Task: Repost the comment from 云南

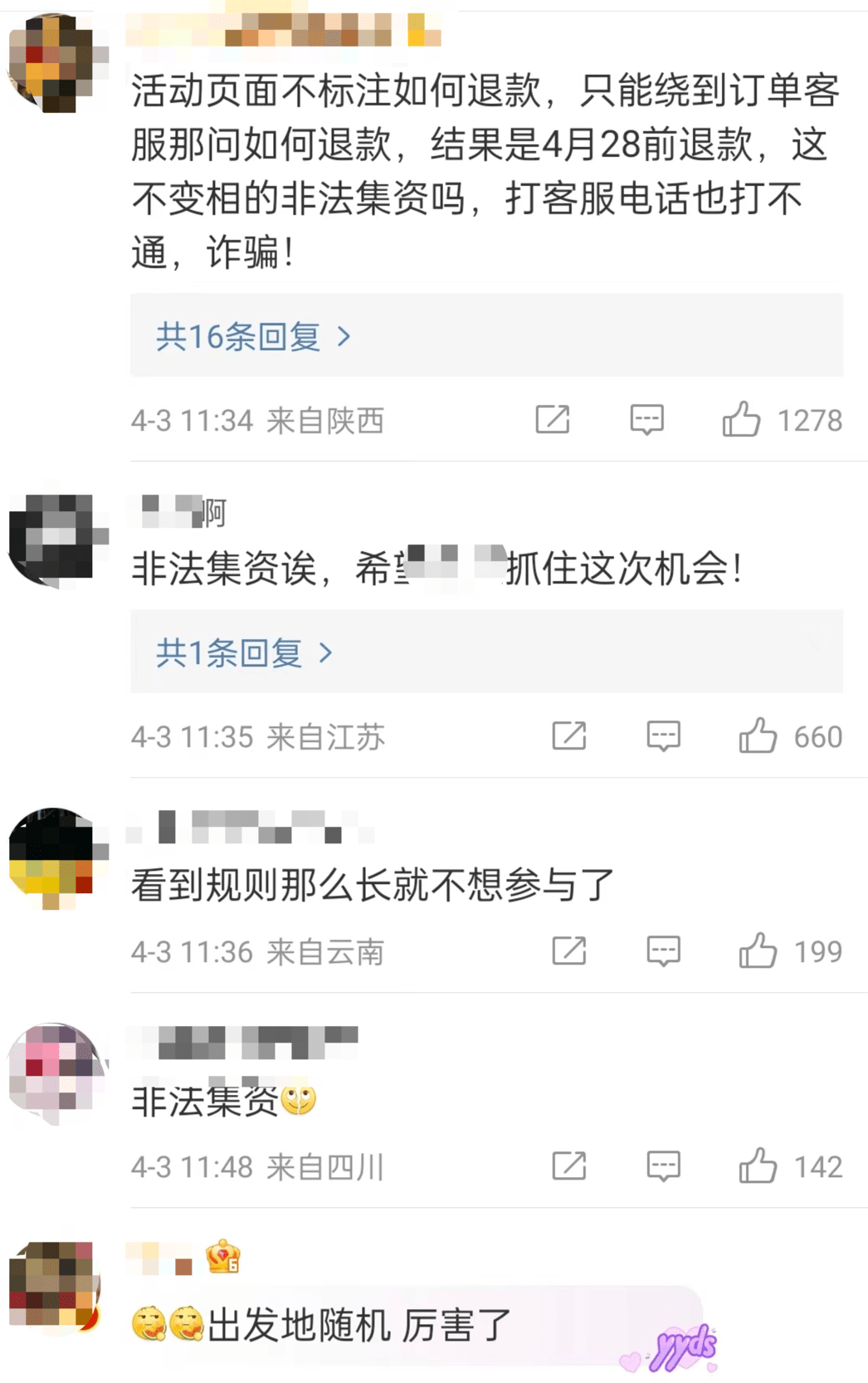Action: 569,951
